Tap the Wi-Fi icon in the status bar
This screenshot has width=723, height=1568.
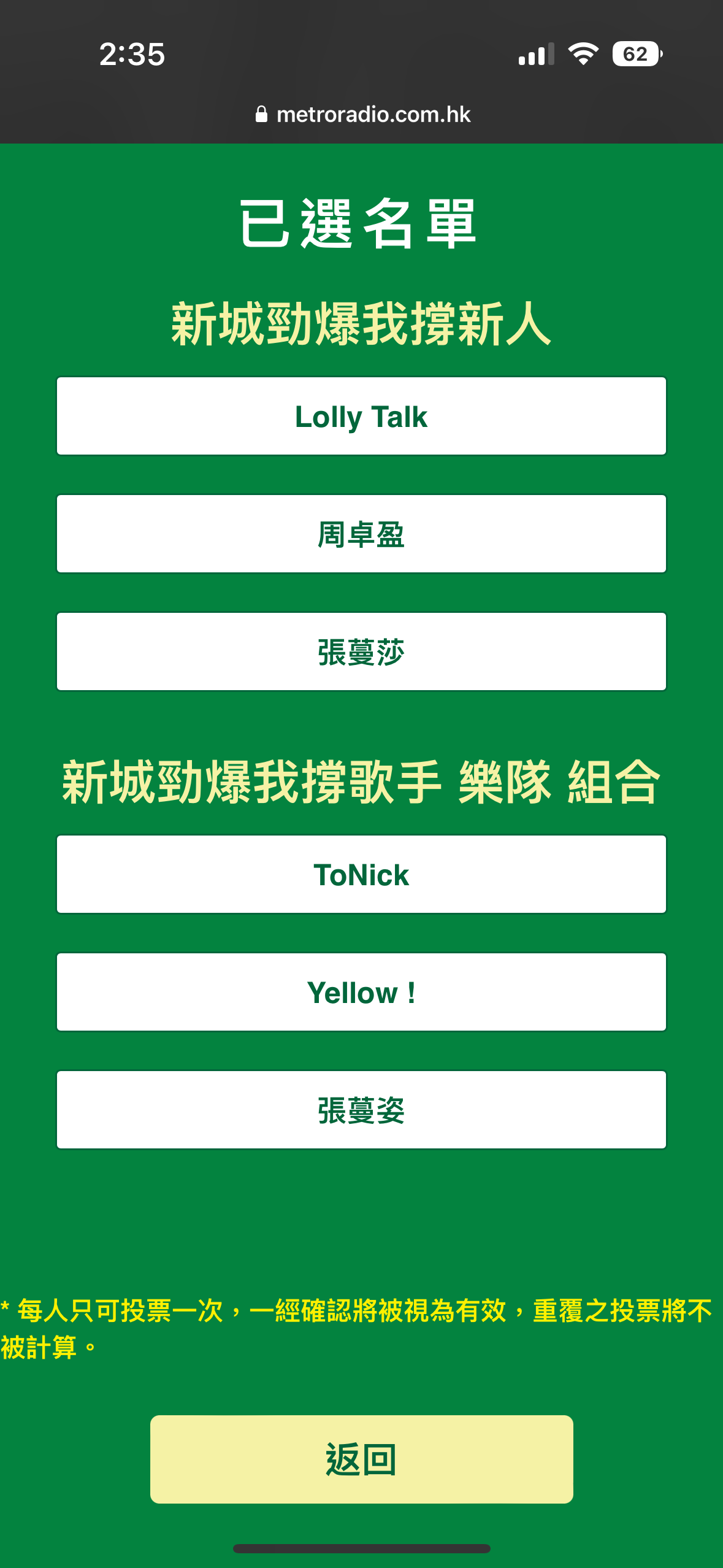click(583, 55)
